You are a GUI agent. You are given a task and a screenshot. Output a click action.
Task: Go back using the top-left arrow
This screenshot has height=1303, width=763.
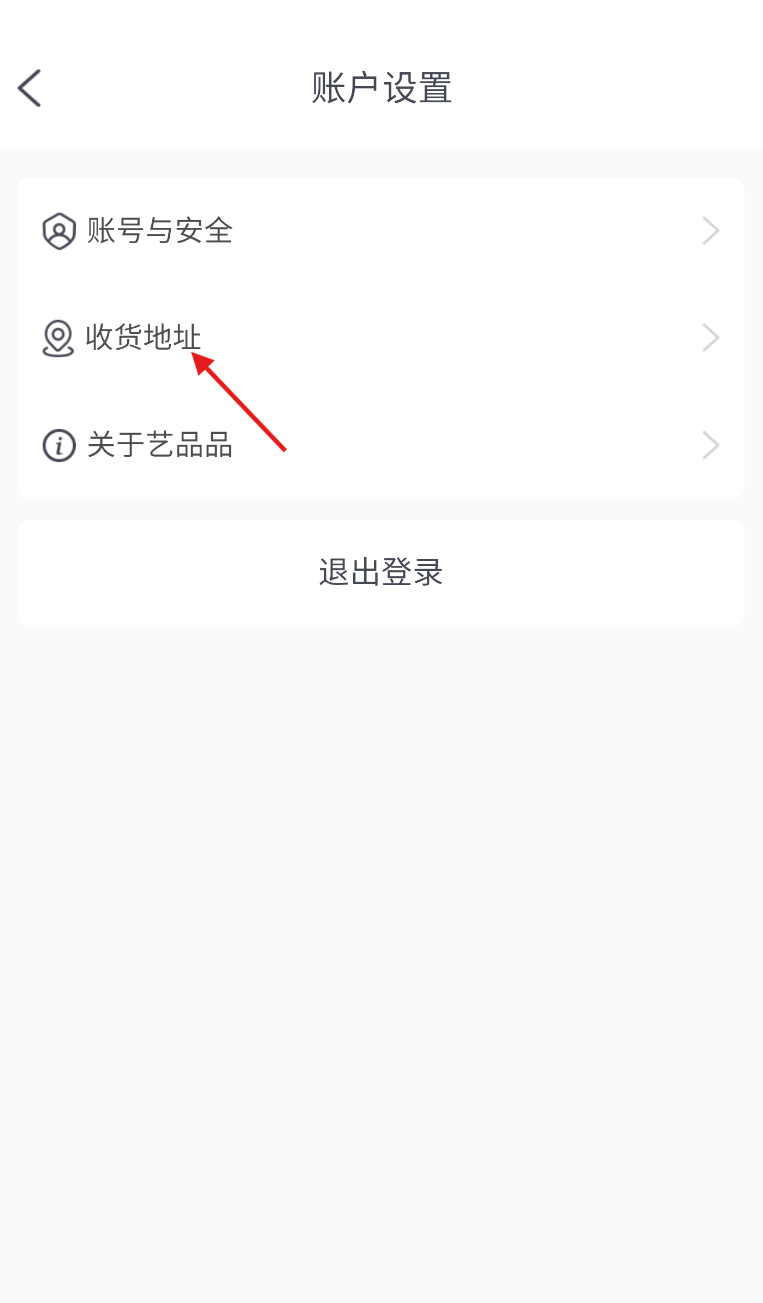(30, 88)
